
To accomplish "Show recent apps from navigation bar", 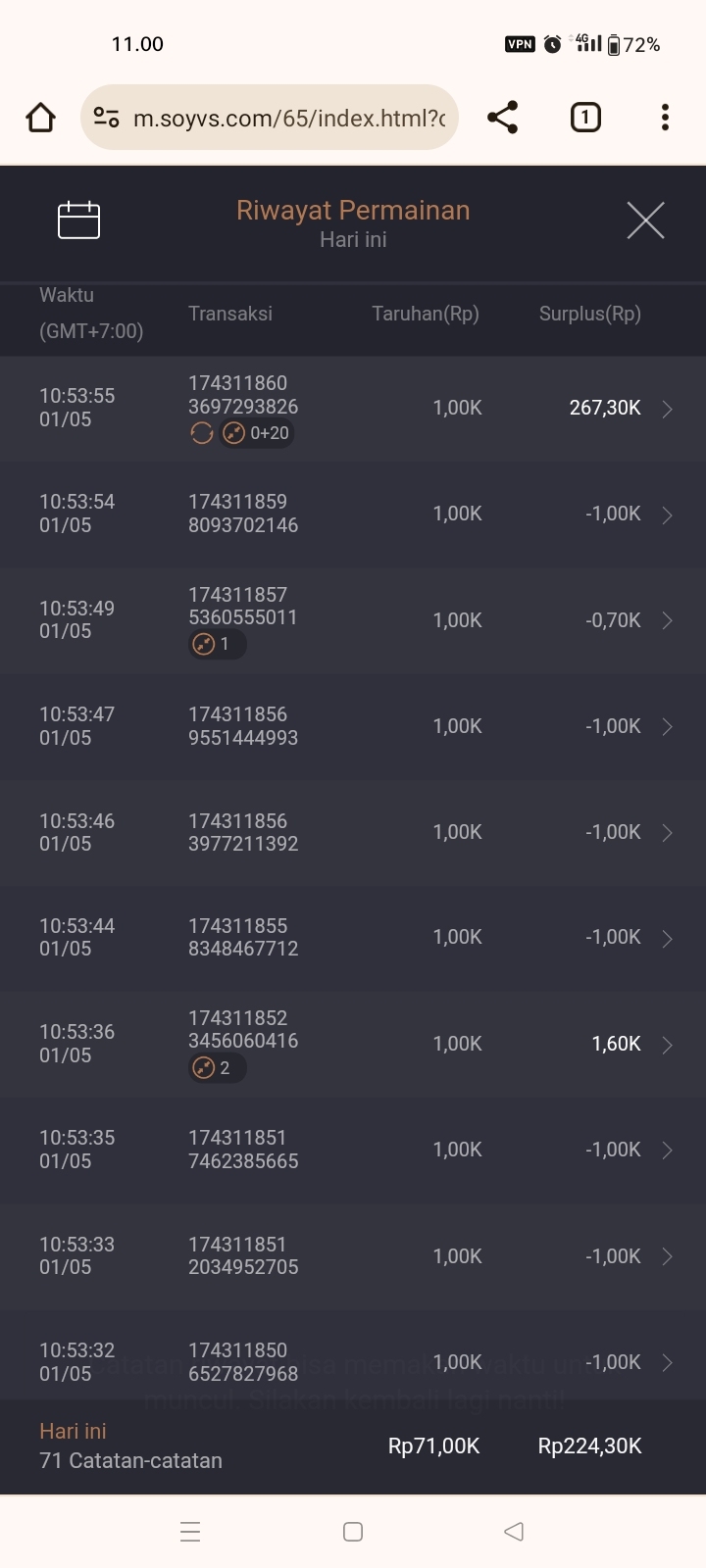I will (x=190, y=1532).
